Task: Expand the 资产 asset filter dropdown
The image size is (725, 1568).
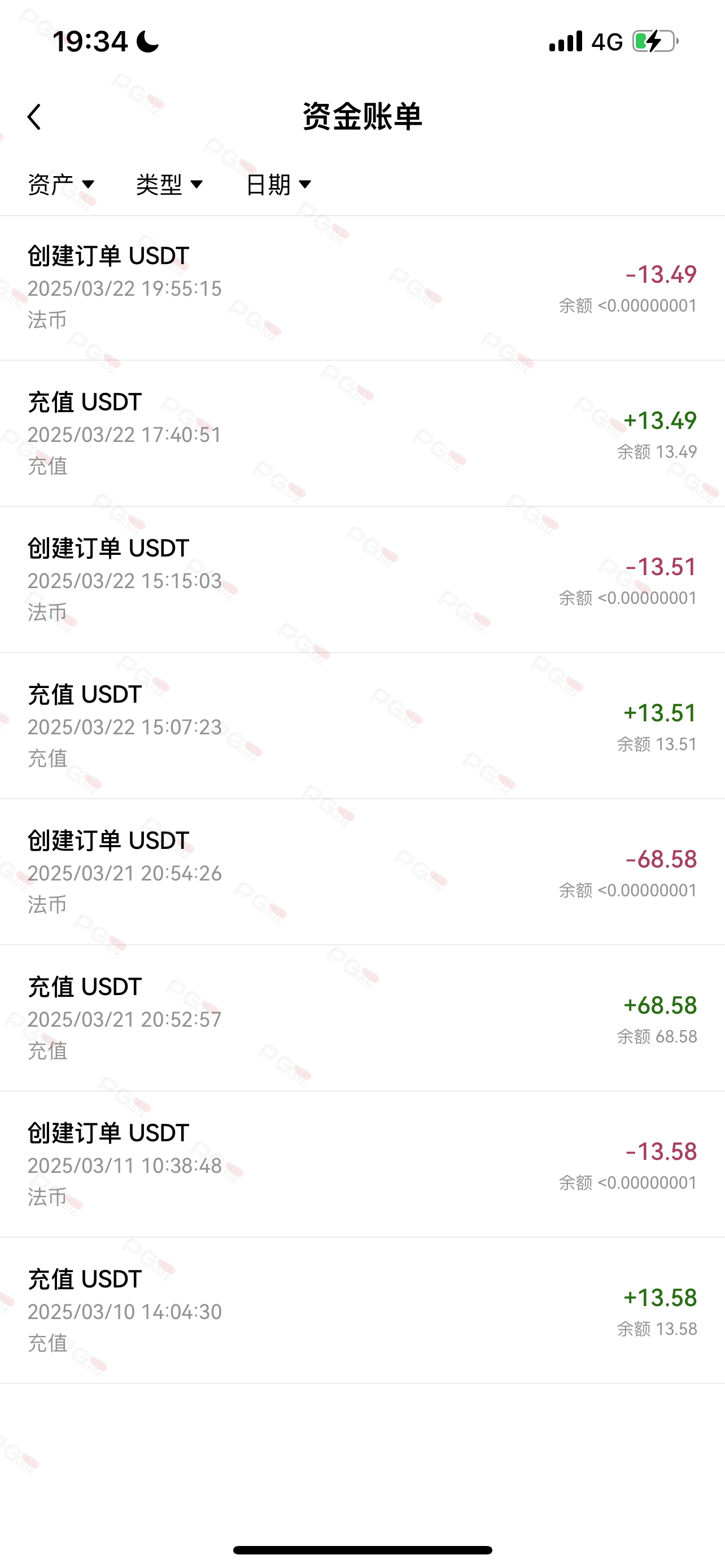Action: tap(61, 185)
